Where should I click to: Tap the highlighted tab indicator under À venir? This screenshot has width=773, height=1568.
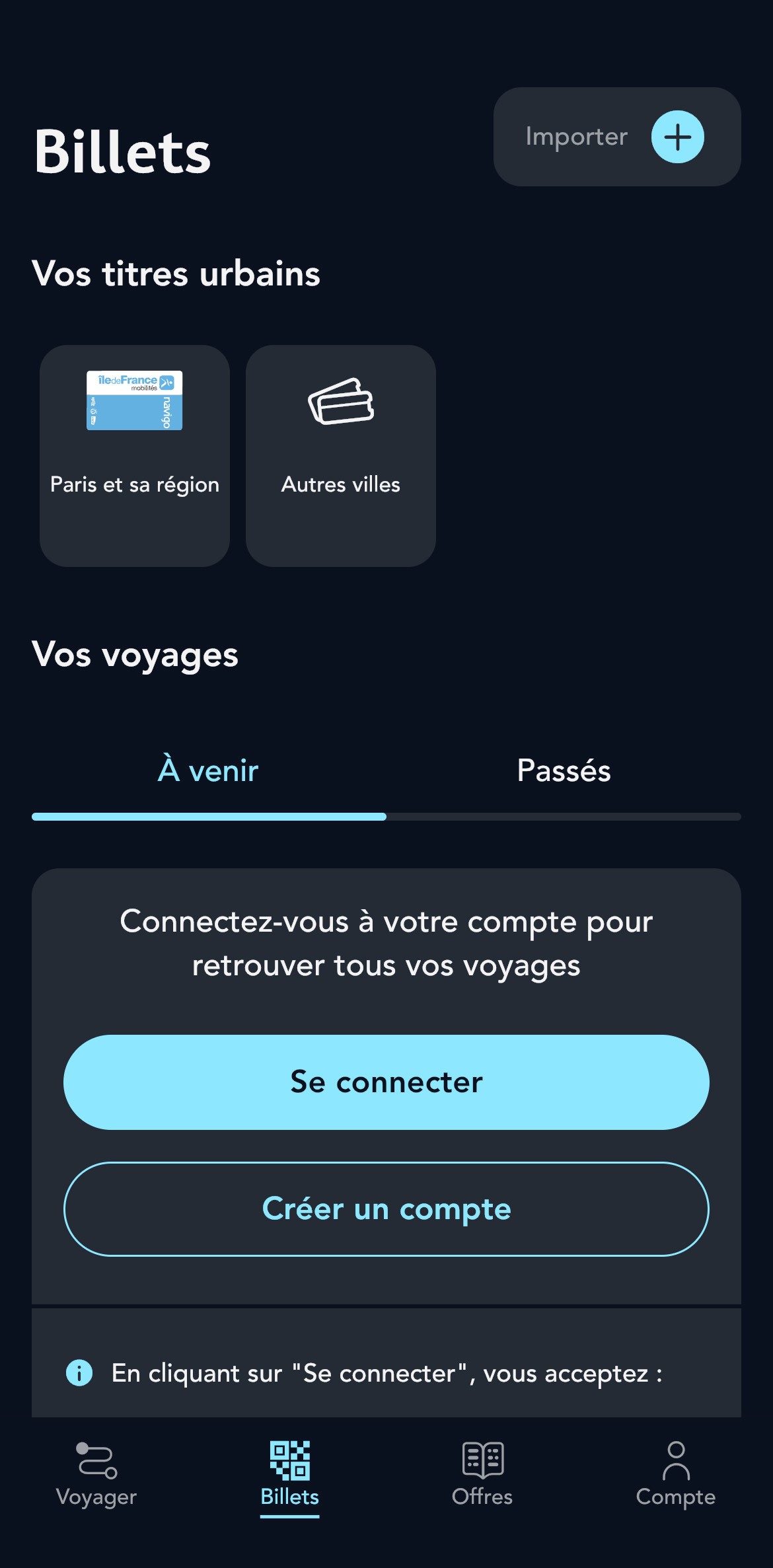[208, 817]
